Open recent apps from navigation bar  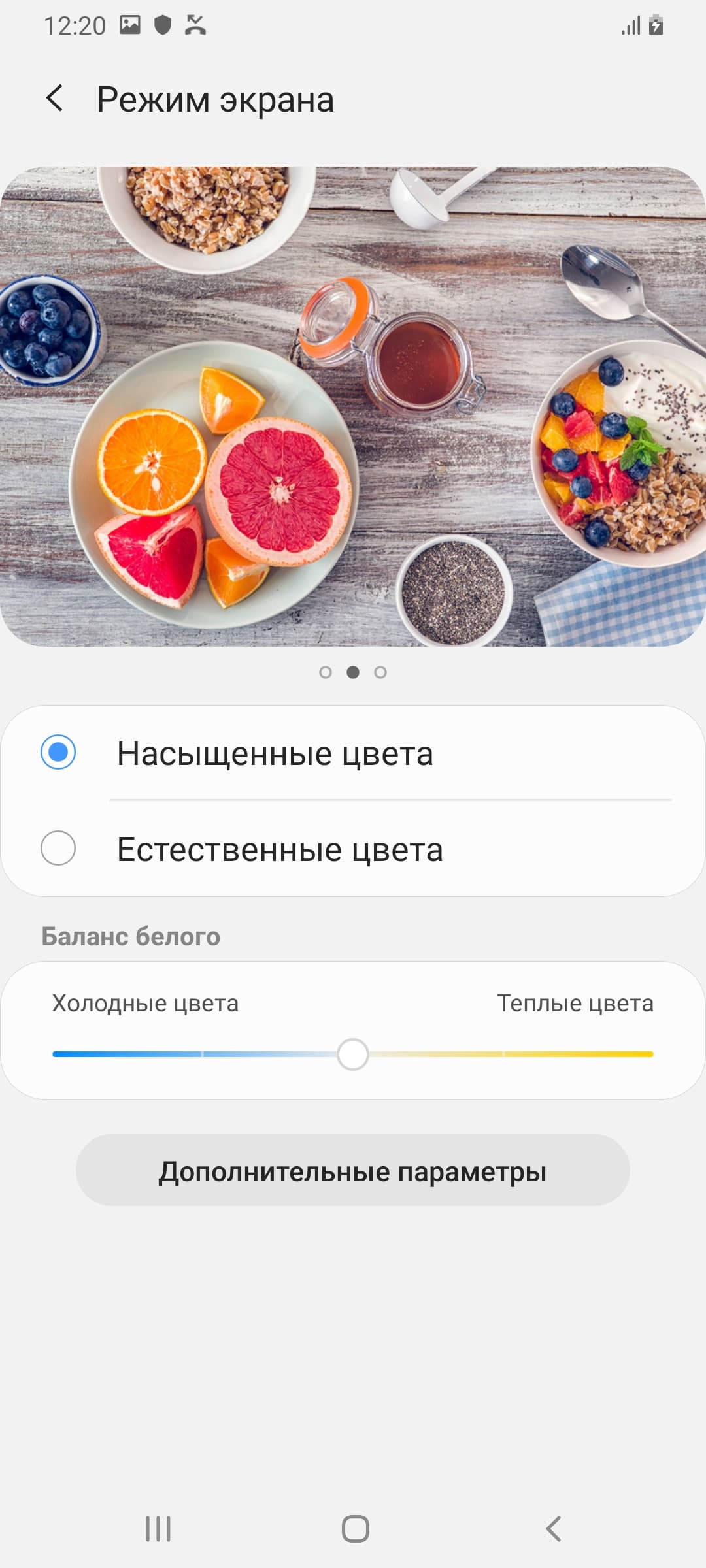(x=158, y=1529)
